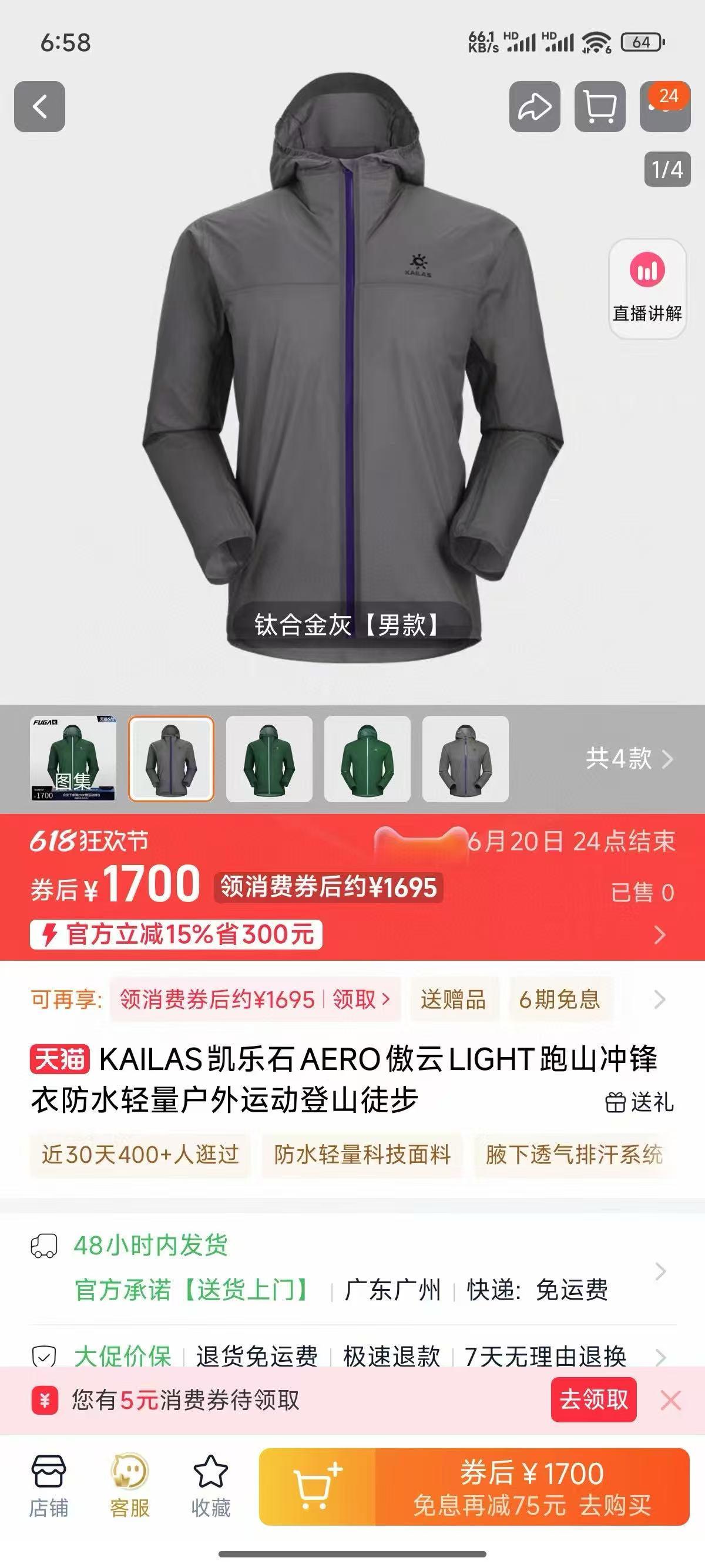Open the shopping cart icon at top
This screenshot has width=705, height=1568.
point(600,106)
